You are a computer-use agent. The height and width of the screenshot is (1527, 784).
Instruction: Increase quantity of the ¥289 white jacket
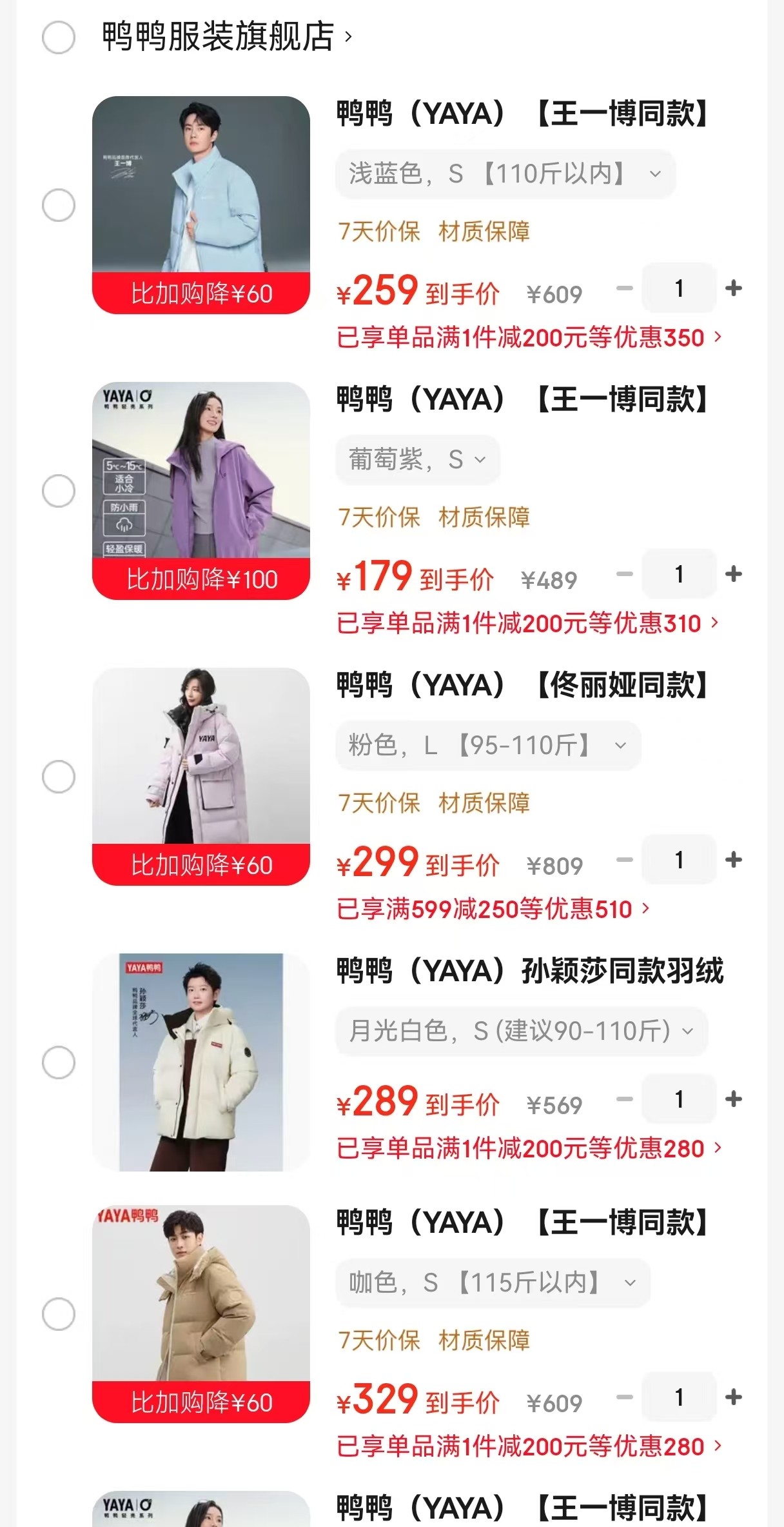(733, 1099)
